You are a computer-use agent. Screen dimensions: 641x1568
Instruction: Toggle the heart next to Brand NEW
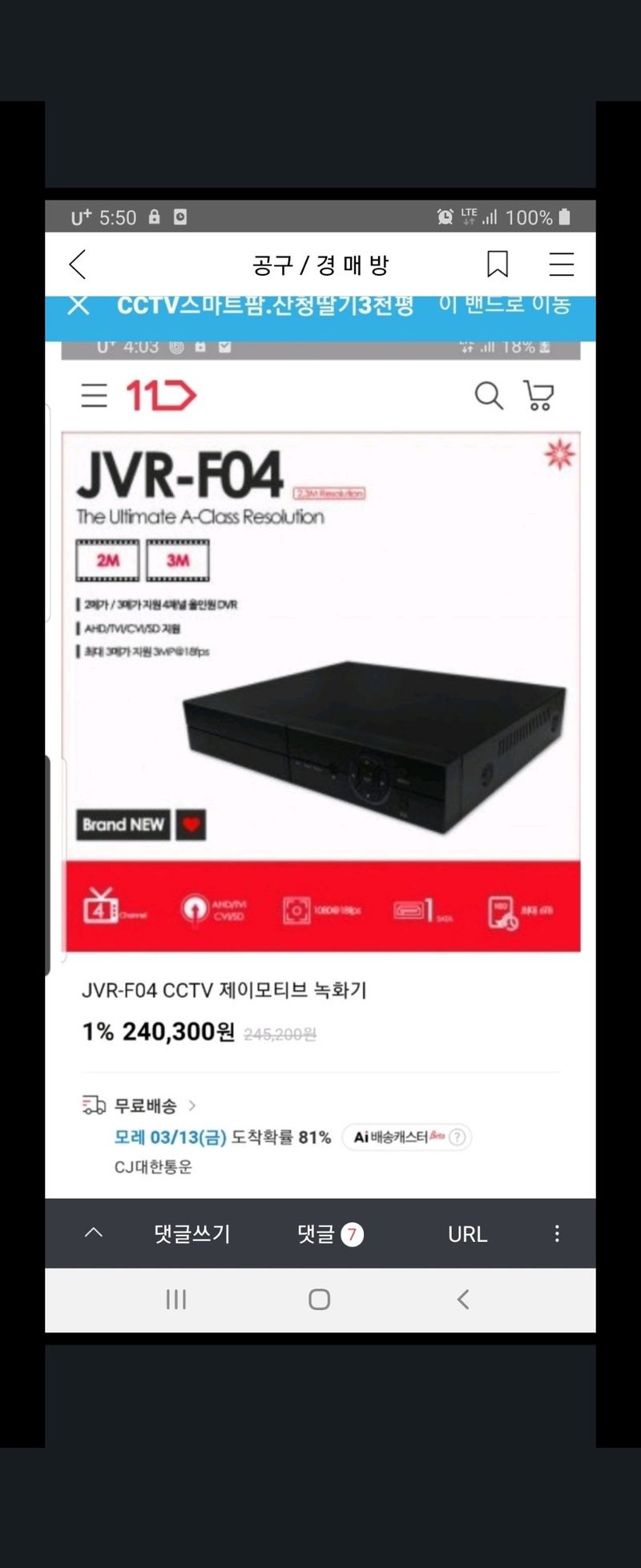click(190, 825)
